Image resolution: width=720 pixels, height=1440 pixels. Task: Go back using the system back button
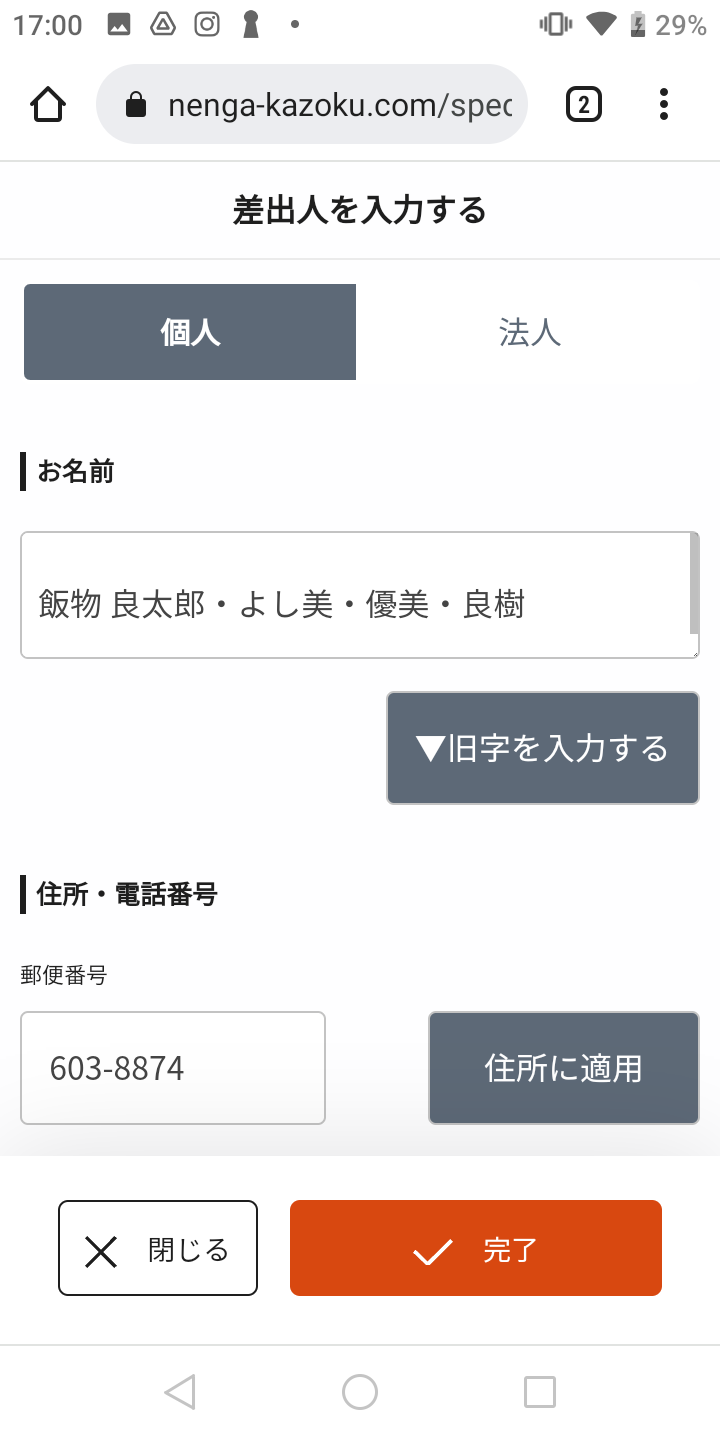tap(180, 1391)
